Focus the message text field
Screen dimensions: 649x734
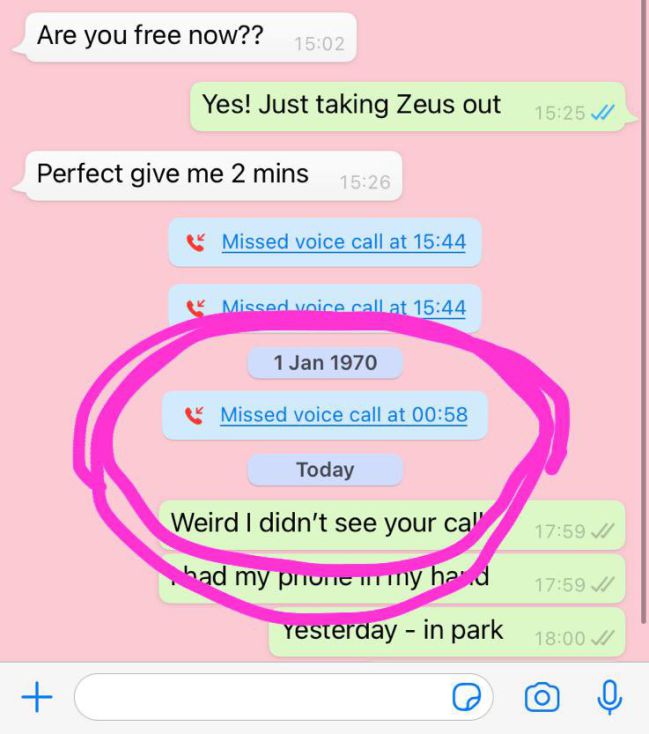tap(260, 697)
